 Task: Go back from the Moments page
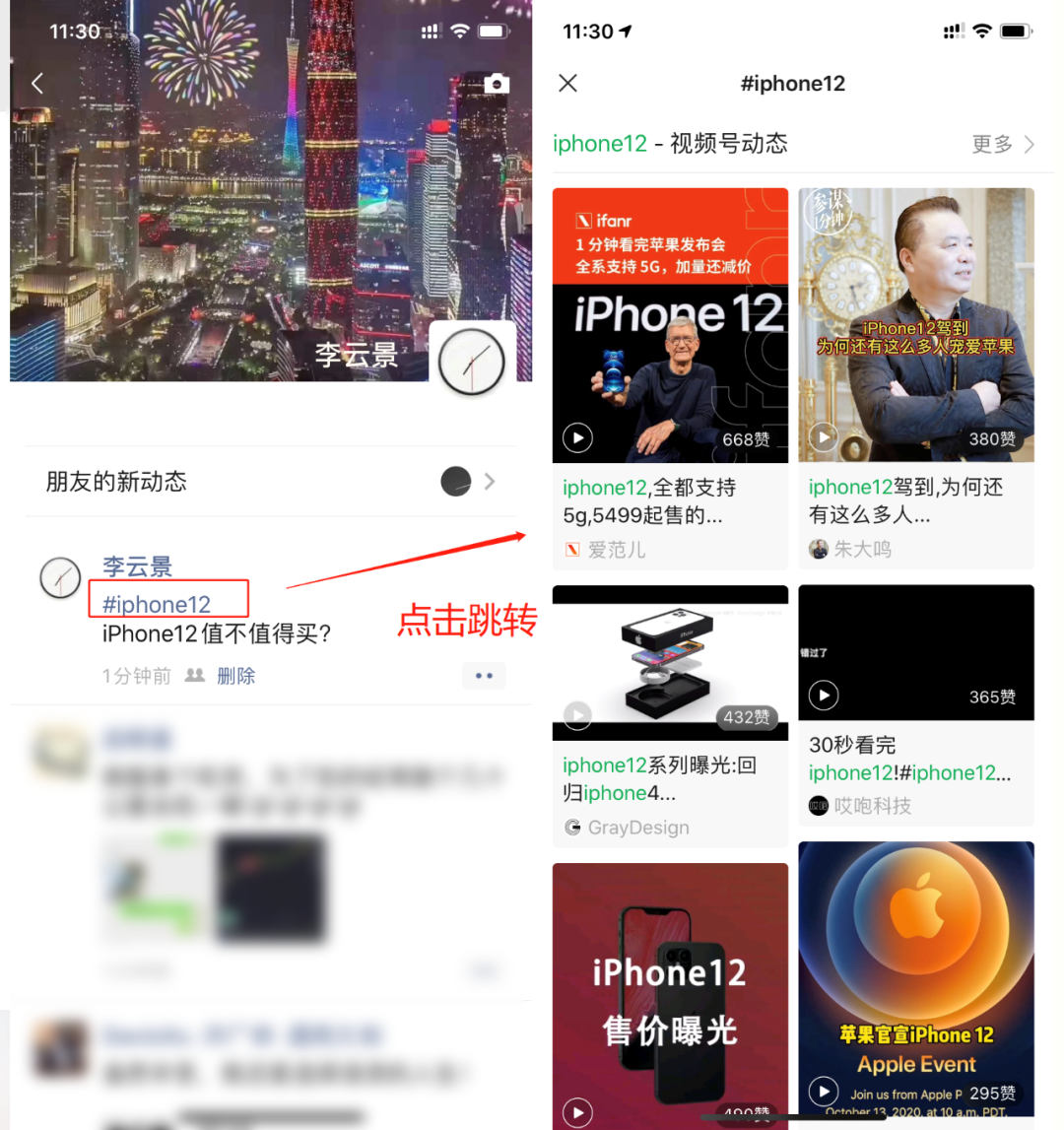37,84
